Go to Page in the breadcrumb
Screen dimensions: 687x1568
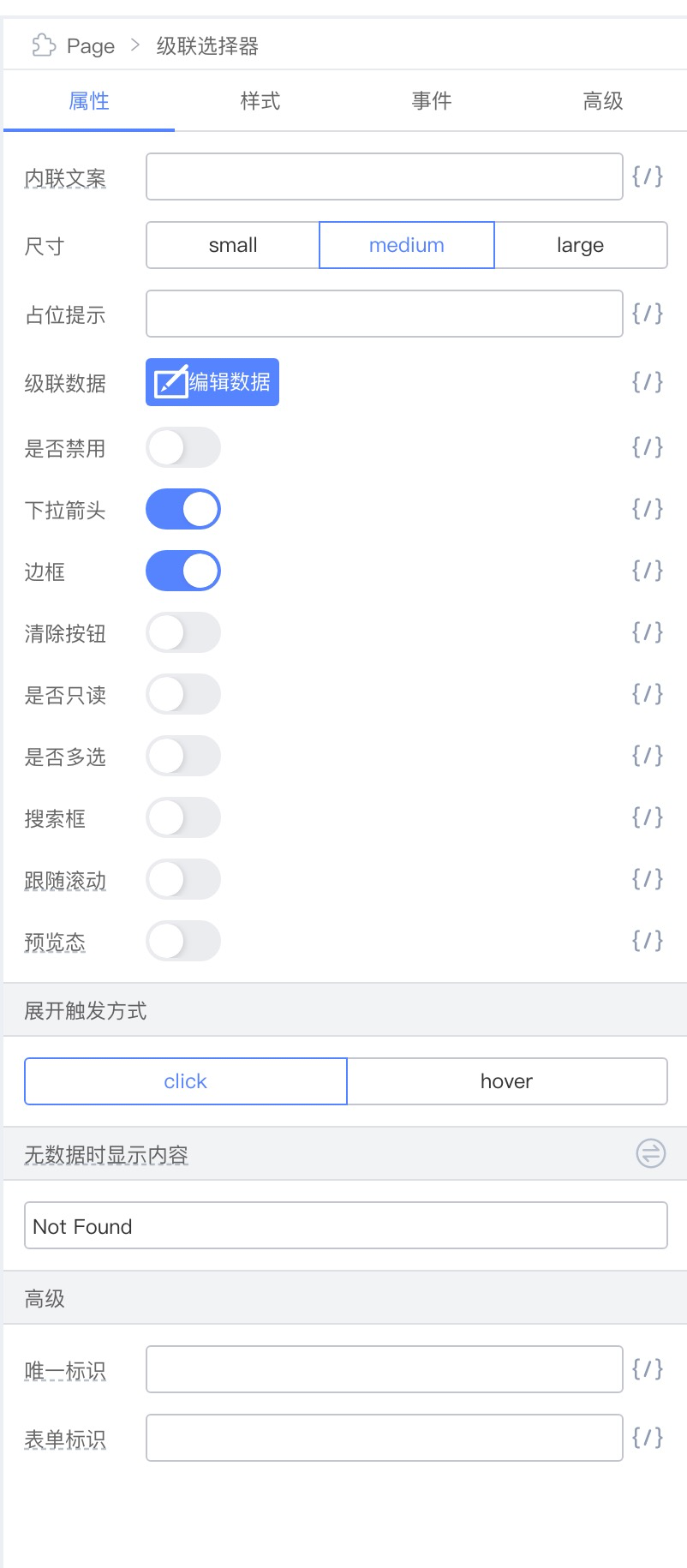coord(90,46)
